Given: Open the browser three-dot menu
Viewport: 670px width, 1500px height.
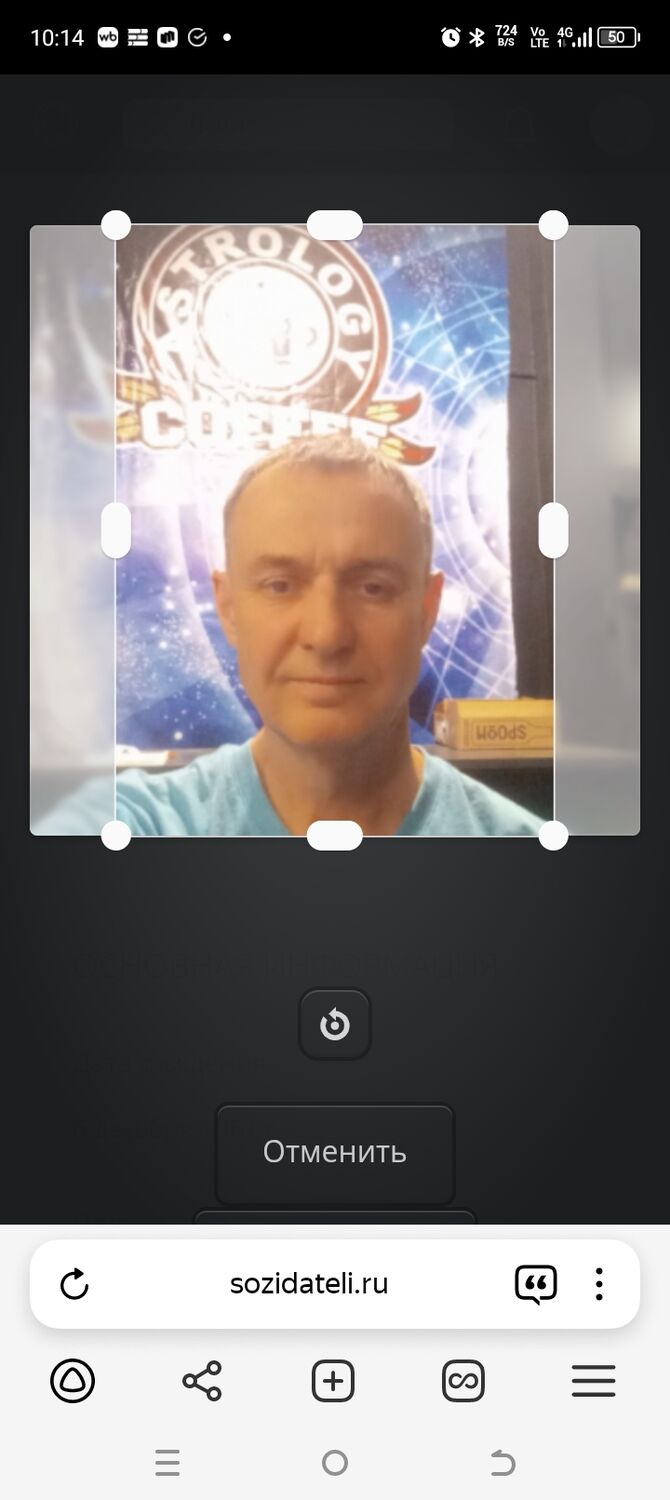Looking at the screenshot, I should (x=599, y=1284).
